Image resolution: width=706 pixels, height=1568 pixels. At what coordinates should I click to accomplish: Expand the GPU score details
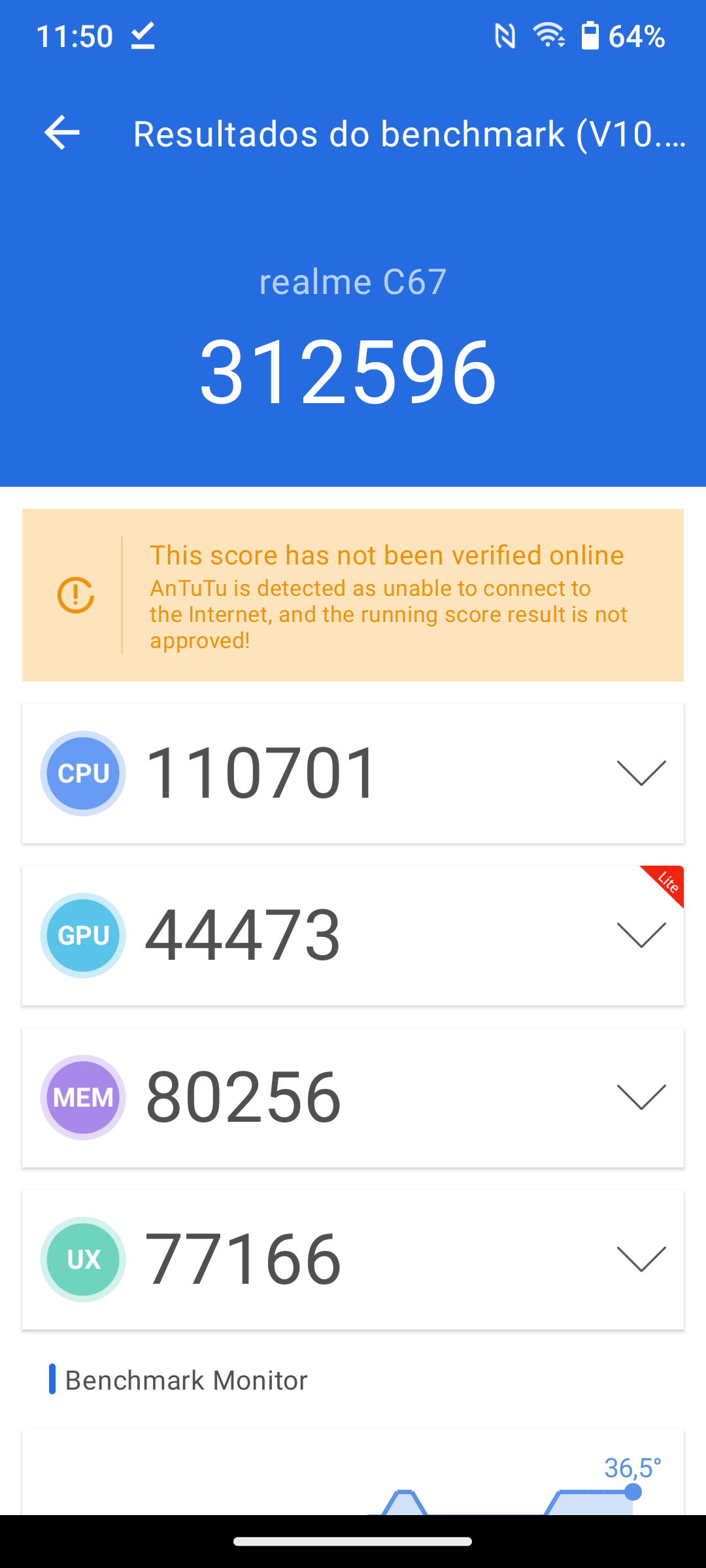(641, 935)
